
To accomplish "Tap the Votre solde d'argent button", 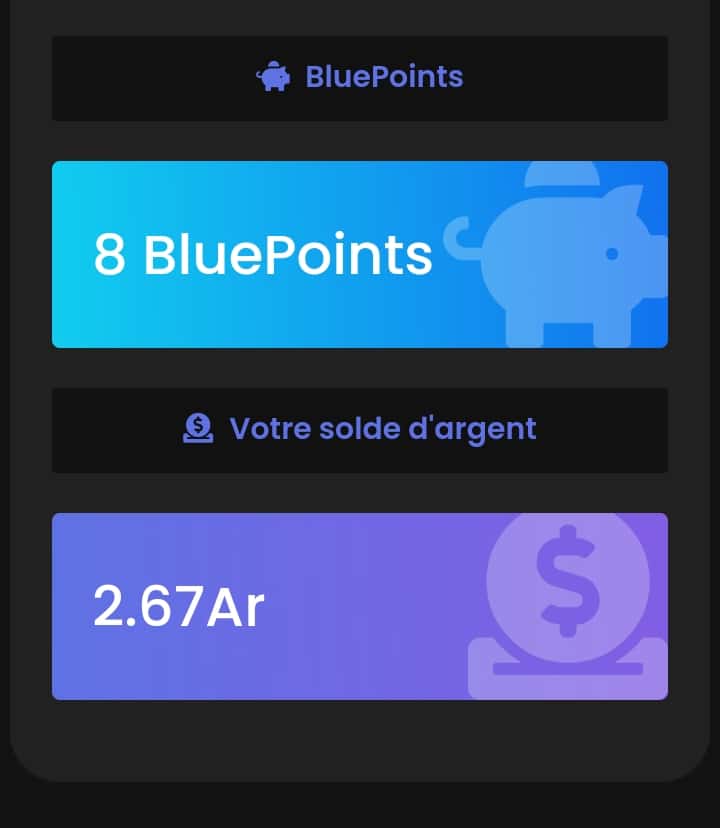I will coord(360,430).
